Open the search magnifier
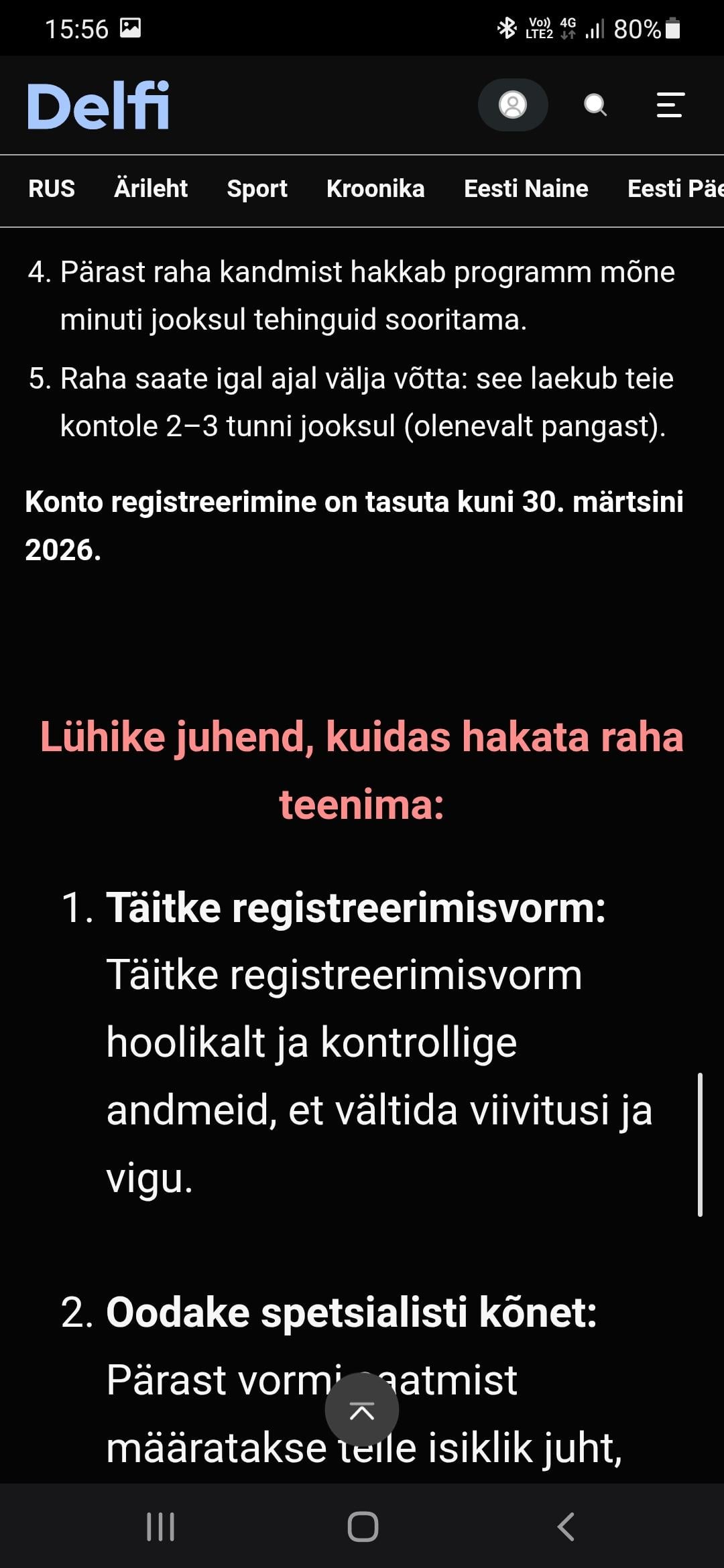This screenshot has height=1568, width=724. click(595, 105)
